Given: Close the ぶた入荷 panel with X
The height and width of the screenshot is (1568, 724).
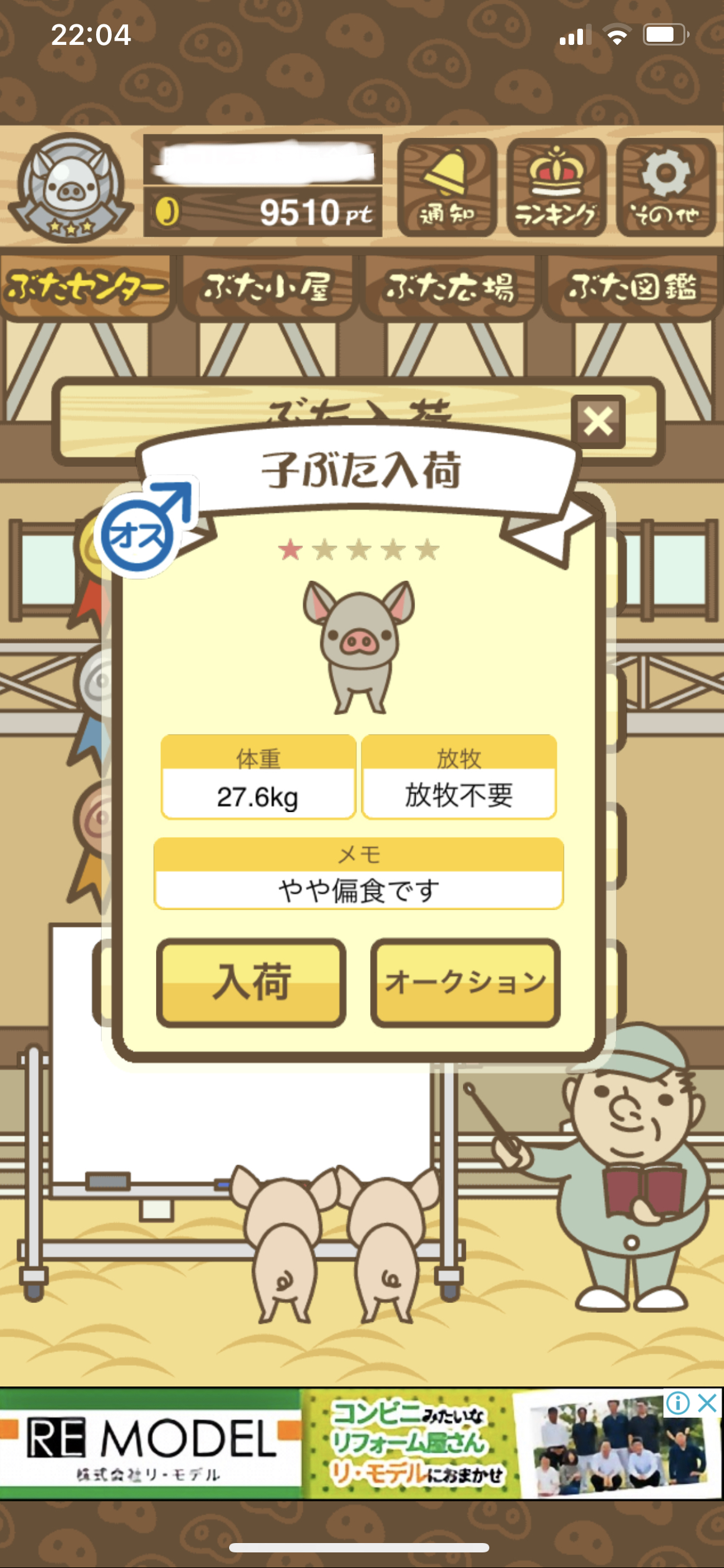Looking at the screenshot, I should click(598, 422).
